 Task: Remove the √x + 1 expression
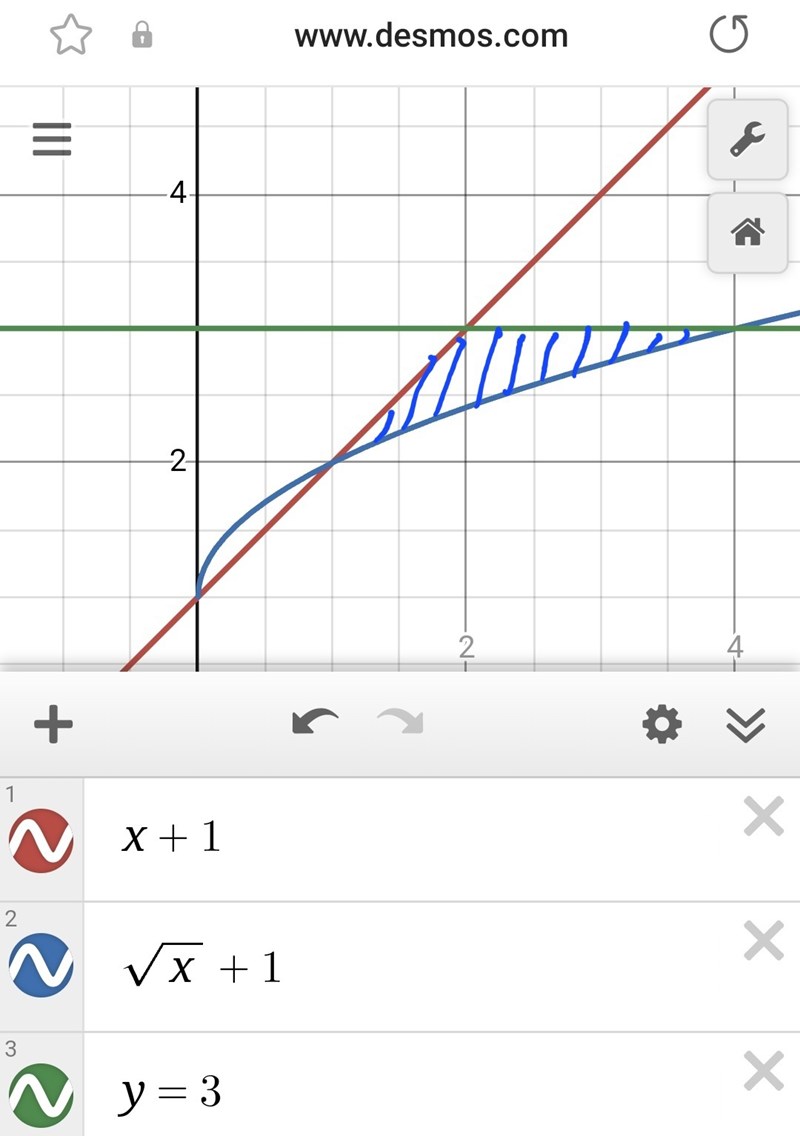[763, 942]
